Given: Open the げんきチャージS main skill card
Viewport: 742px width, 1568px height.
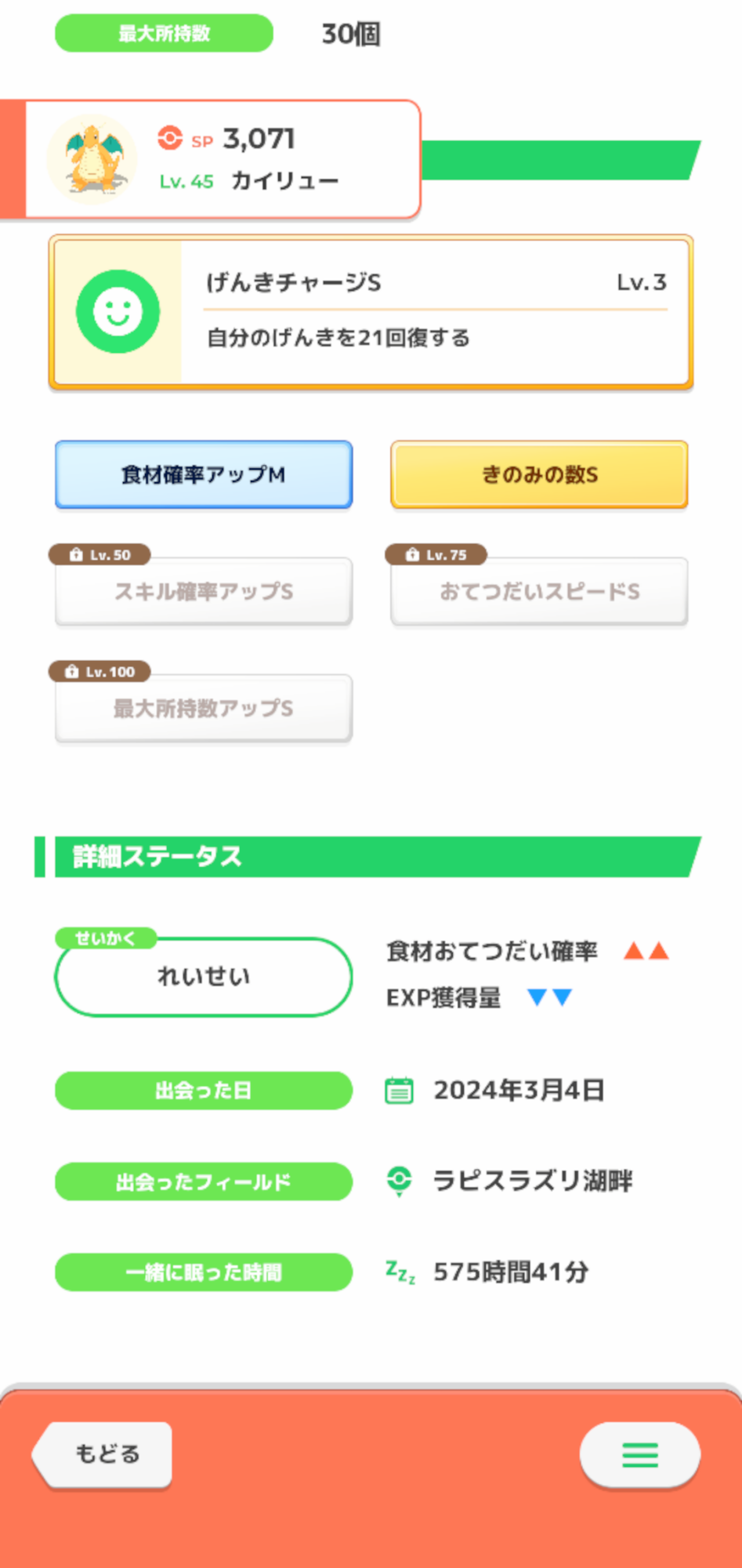Looking at the screenshot, I should click(x=371, y=312).
